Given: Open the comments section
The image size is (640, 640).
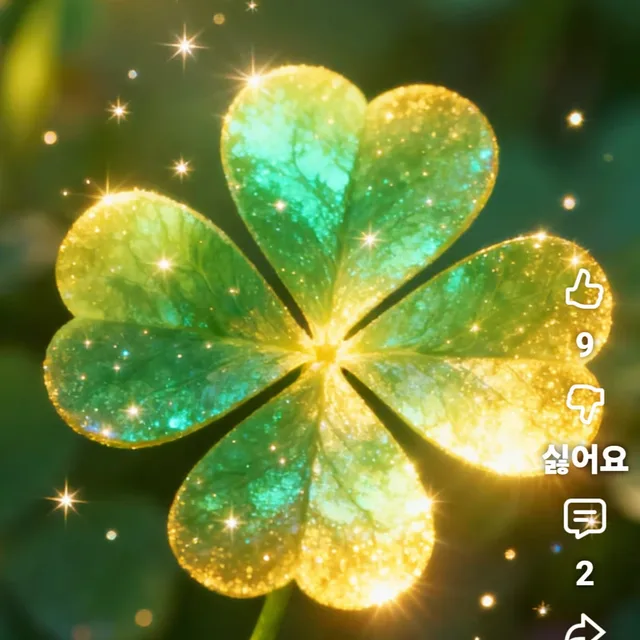Looking at the screenshot, I should click(x=585, y=518).
